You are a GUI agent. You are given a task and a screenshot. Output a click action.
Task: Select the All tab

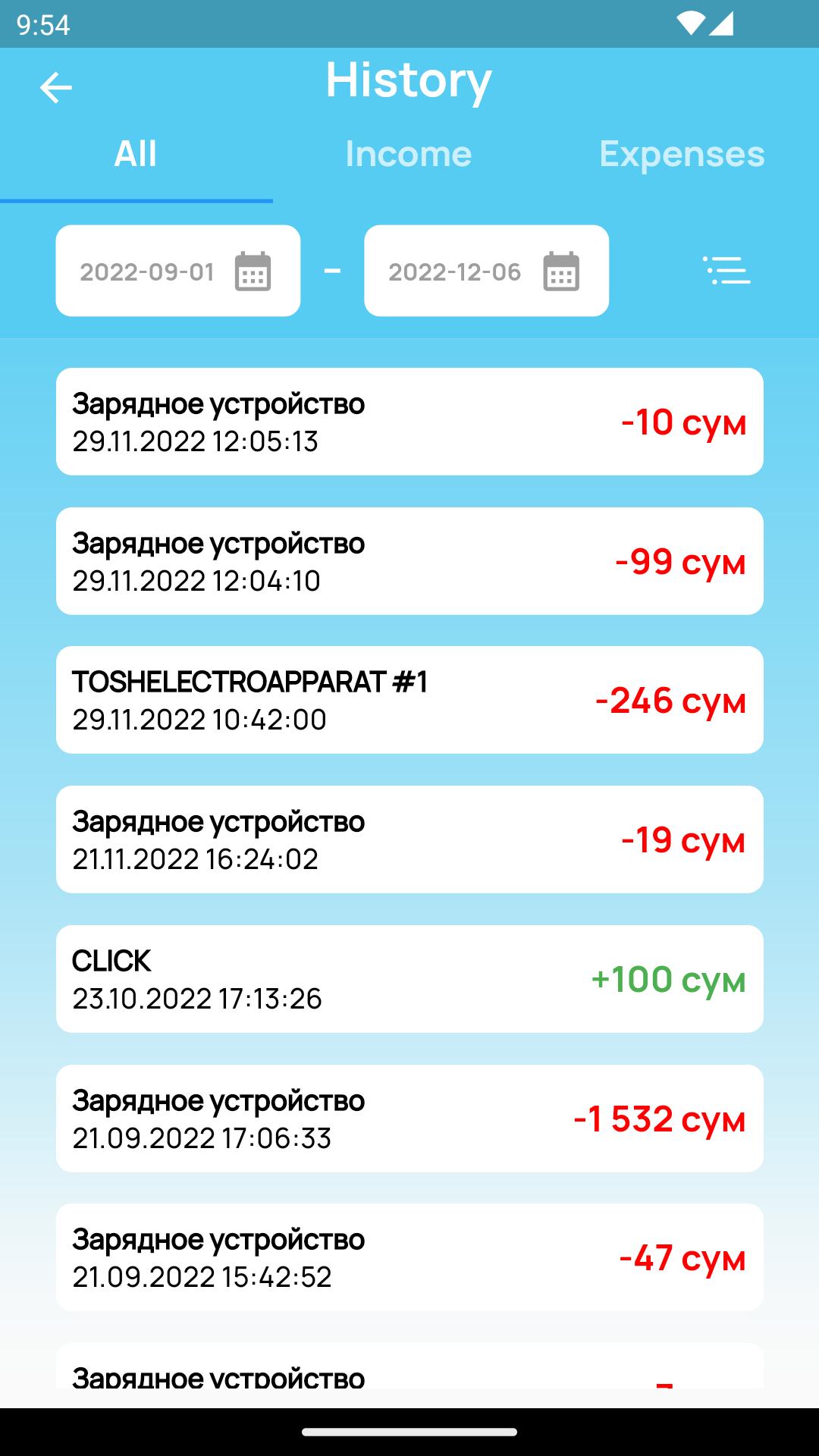(136, 155)
